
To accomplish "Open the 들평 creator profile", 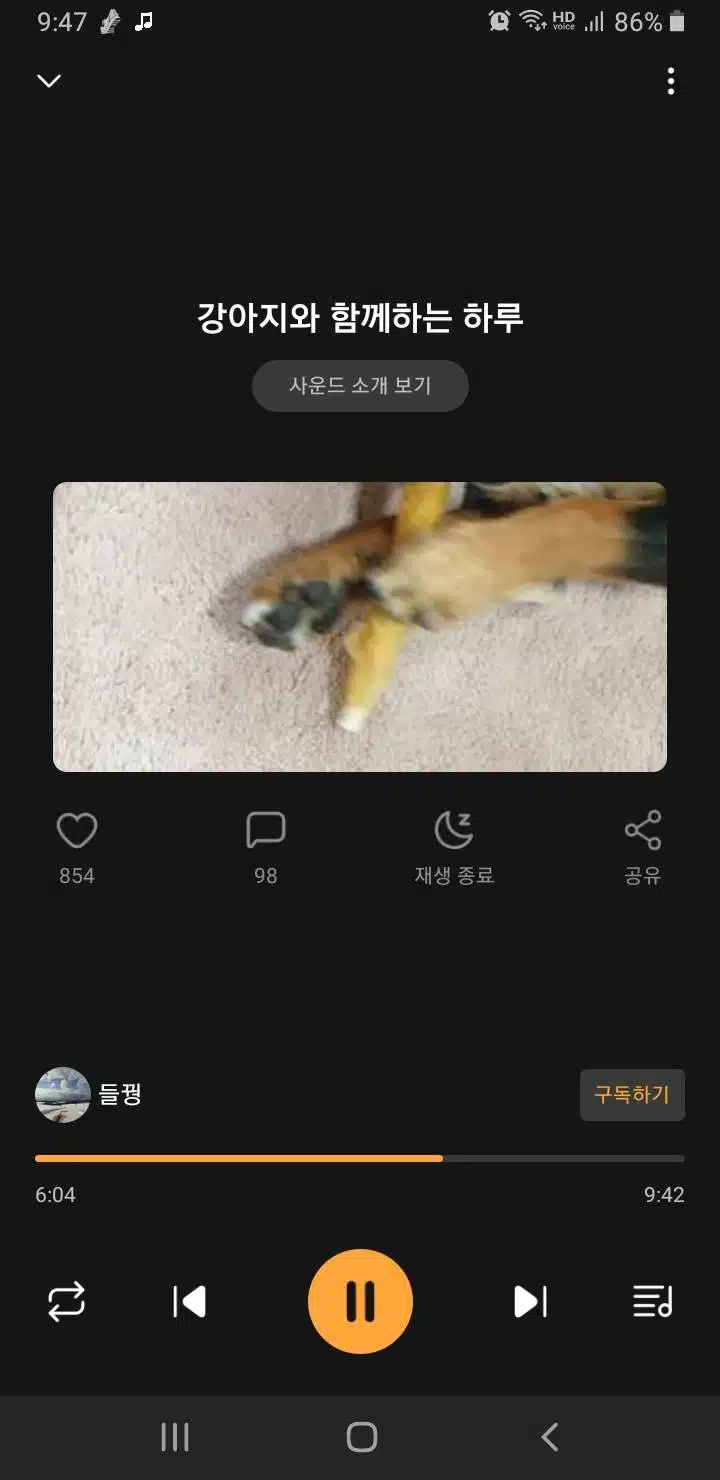I will click(x=88, y=1095).
